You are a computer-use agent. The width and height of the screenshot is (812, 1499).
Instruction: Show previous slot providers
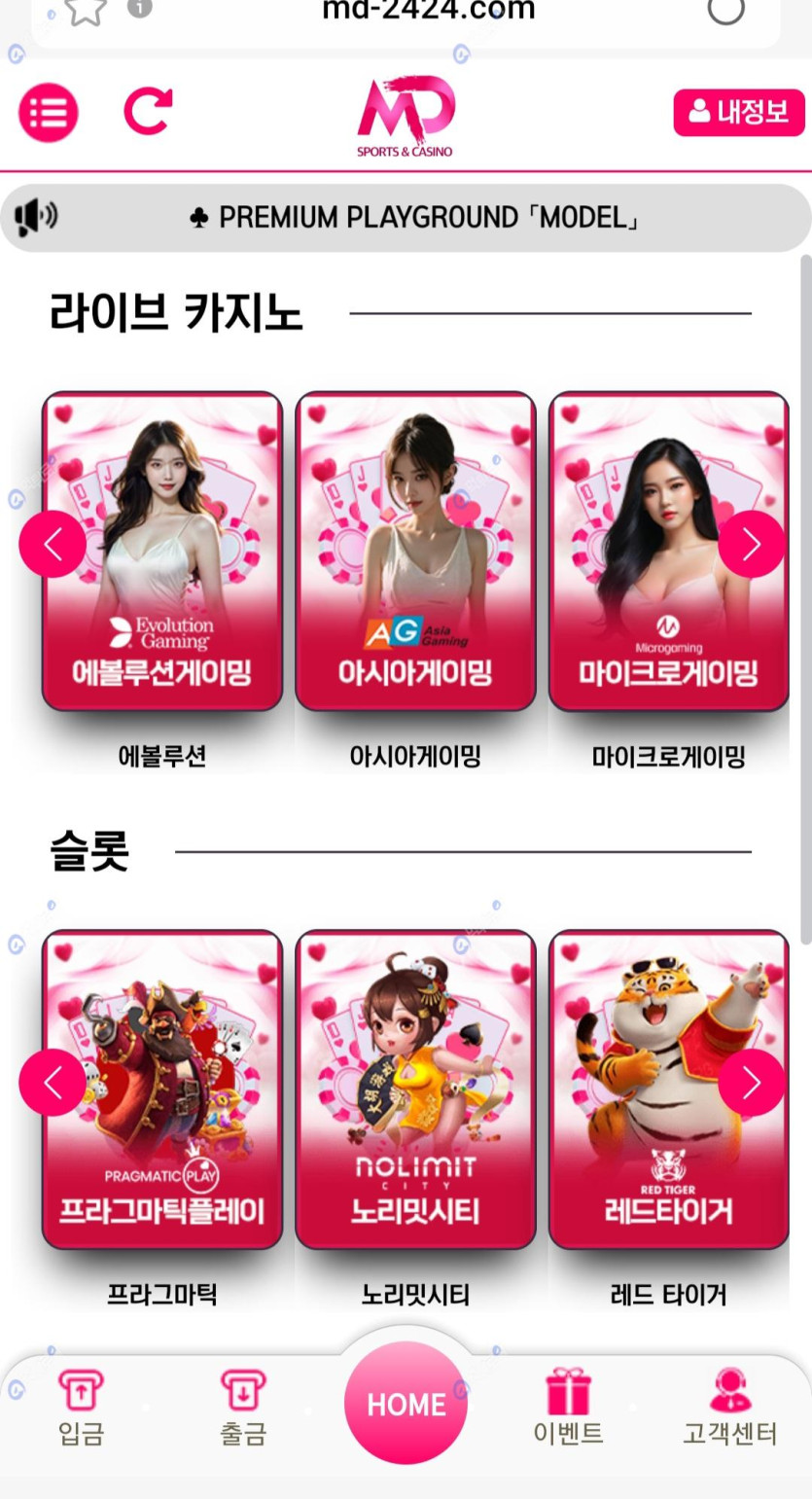pos(53,1082)
